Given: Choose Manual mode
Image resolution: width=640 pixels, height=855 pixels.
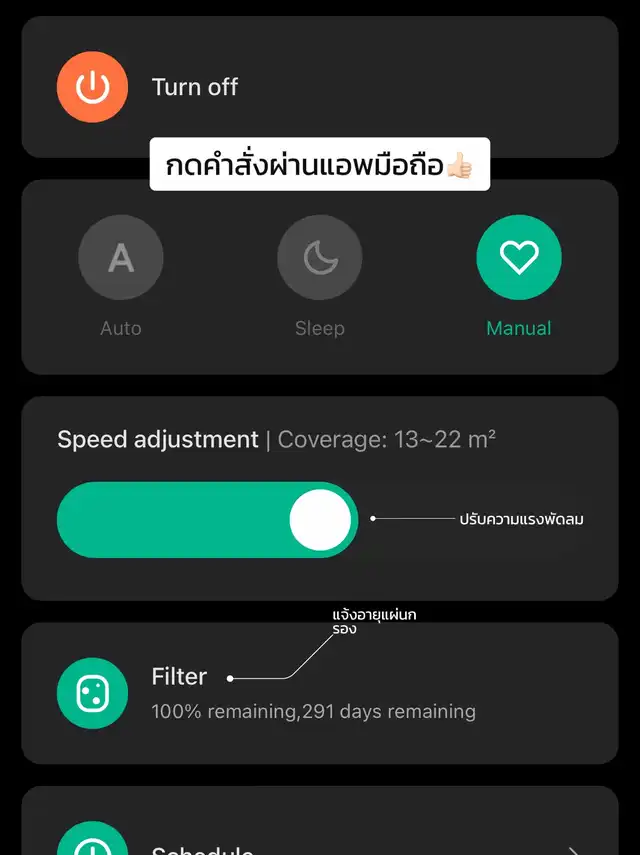Looking at the screenshot, I should coord(518,257).
